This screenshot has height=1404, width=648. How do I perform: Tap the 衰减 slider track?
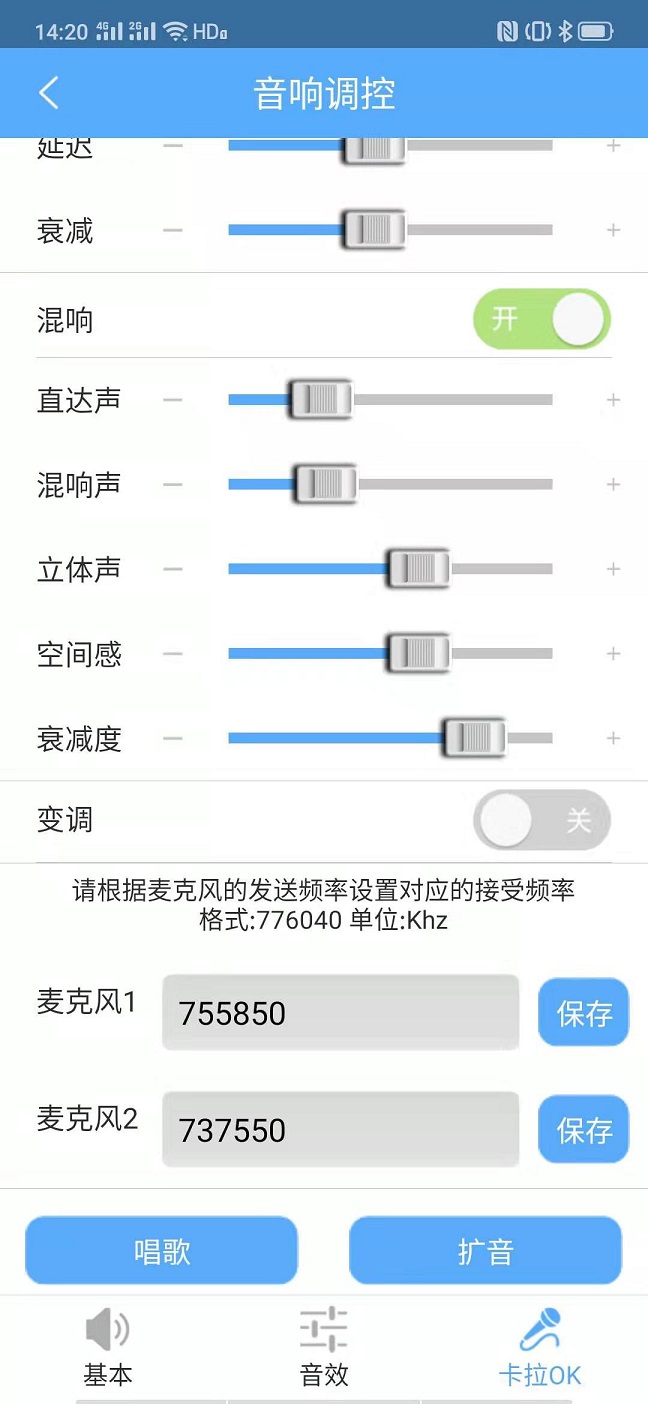tap(390, 230)
